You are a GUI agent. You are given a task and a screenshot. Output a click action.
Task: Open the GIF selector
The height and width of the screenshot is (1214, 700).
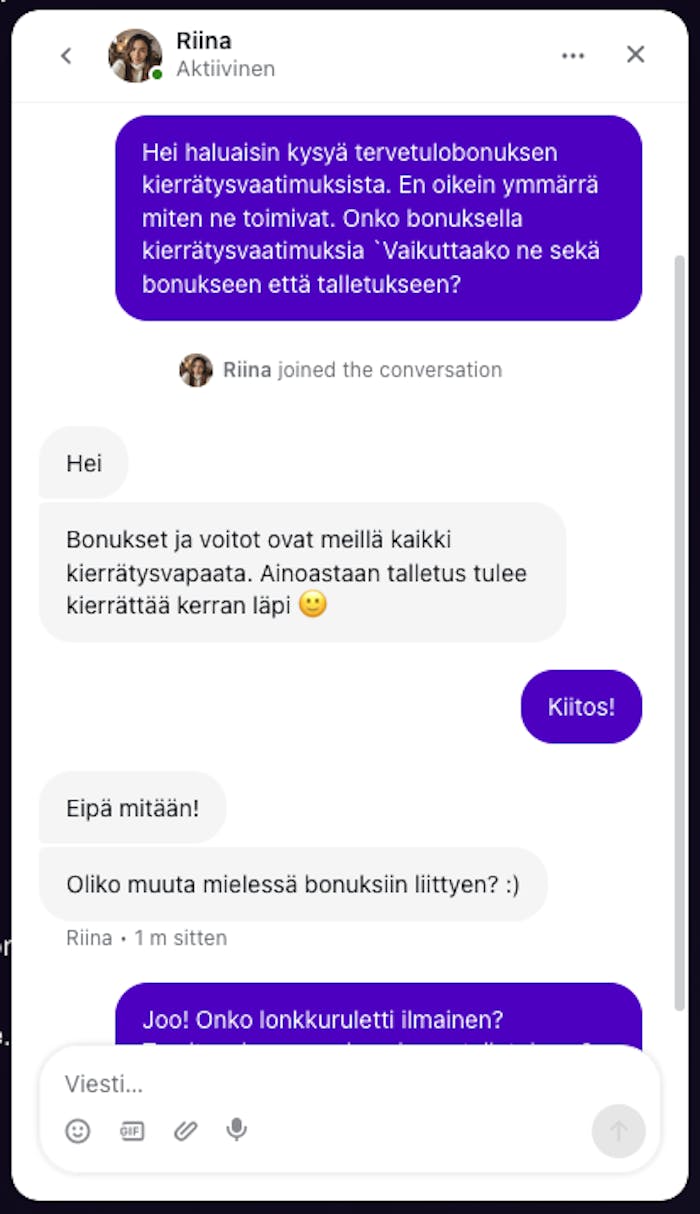tap(132, 1131)
